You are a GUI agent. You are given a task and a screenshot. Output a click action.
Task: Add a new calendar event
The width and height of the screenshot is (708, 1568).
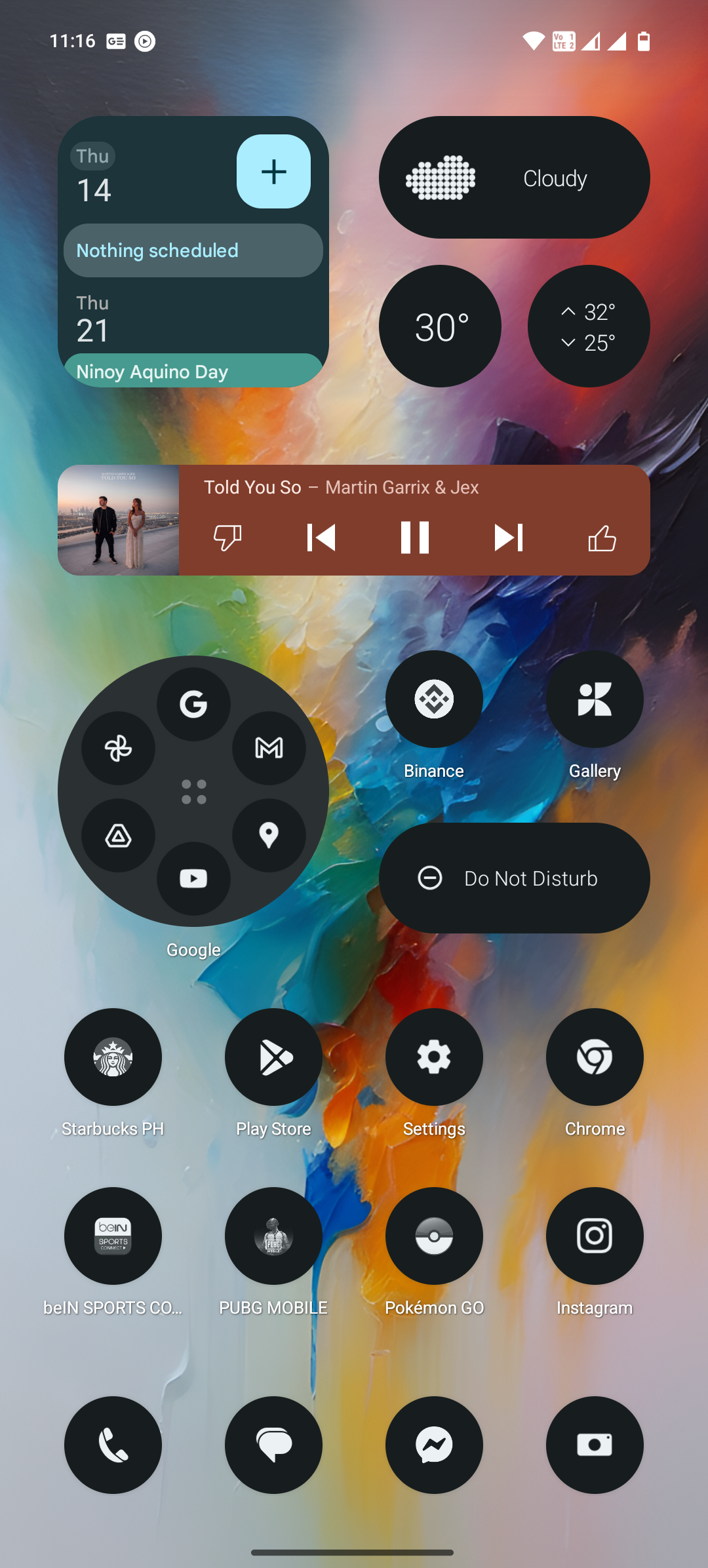tap(273, 172)
